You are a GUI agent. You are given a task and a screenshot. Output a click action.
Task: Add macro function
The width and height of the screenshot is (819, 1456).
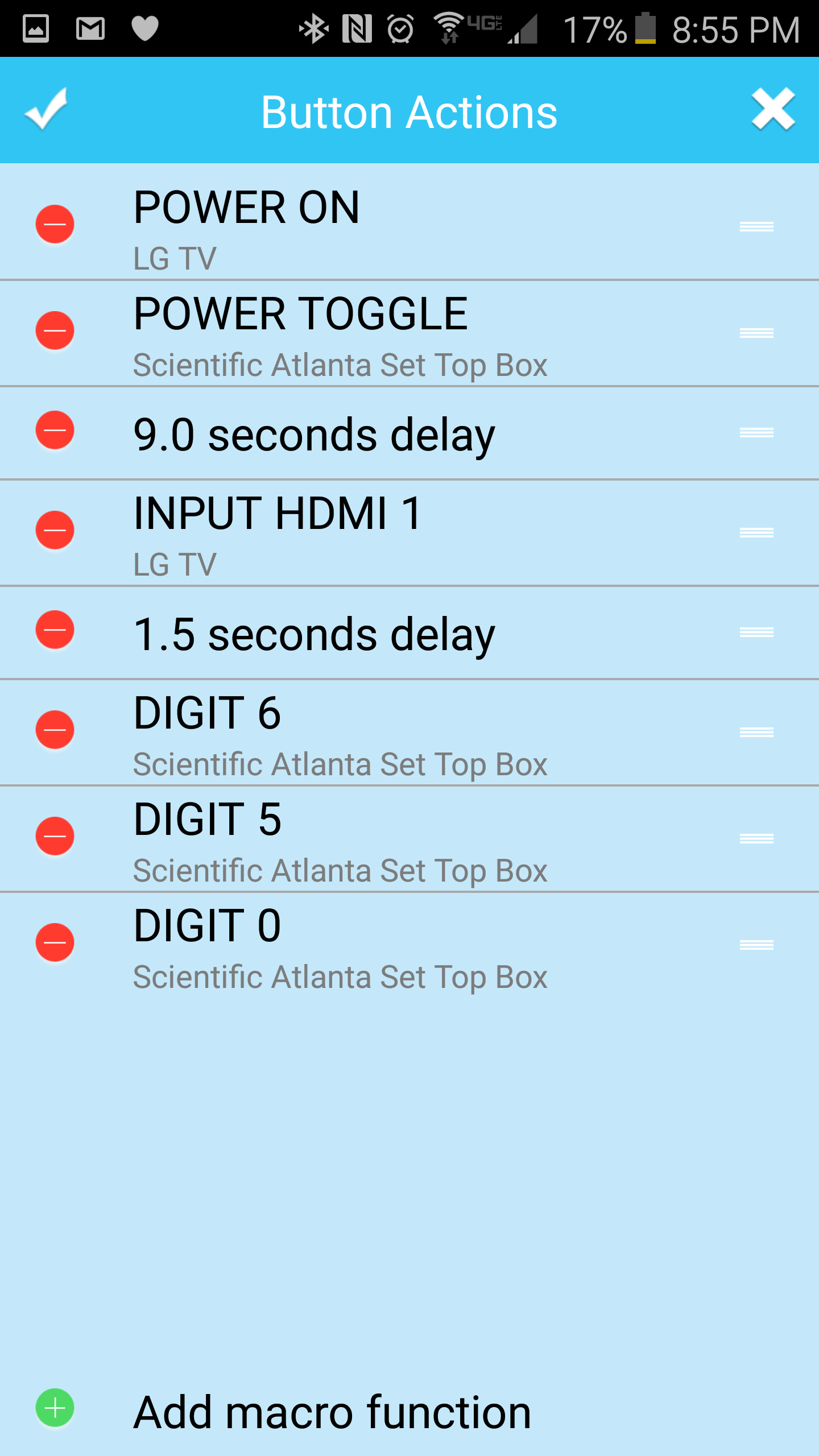[x=333, y=1412]
